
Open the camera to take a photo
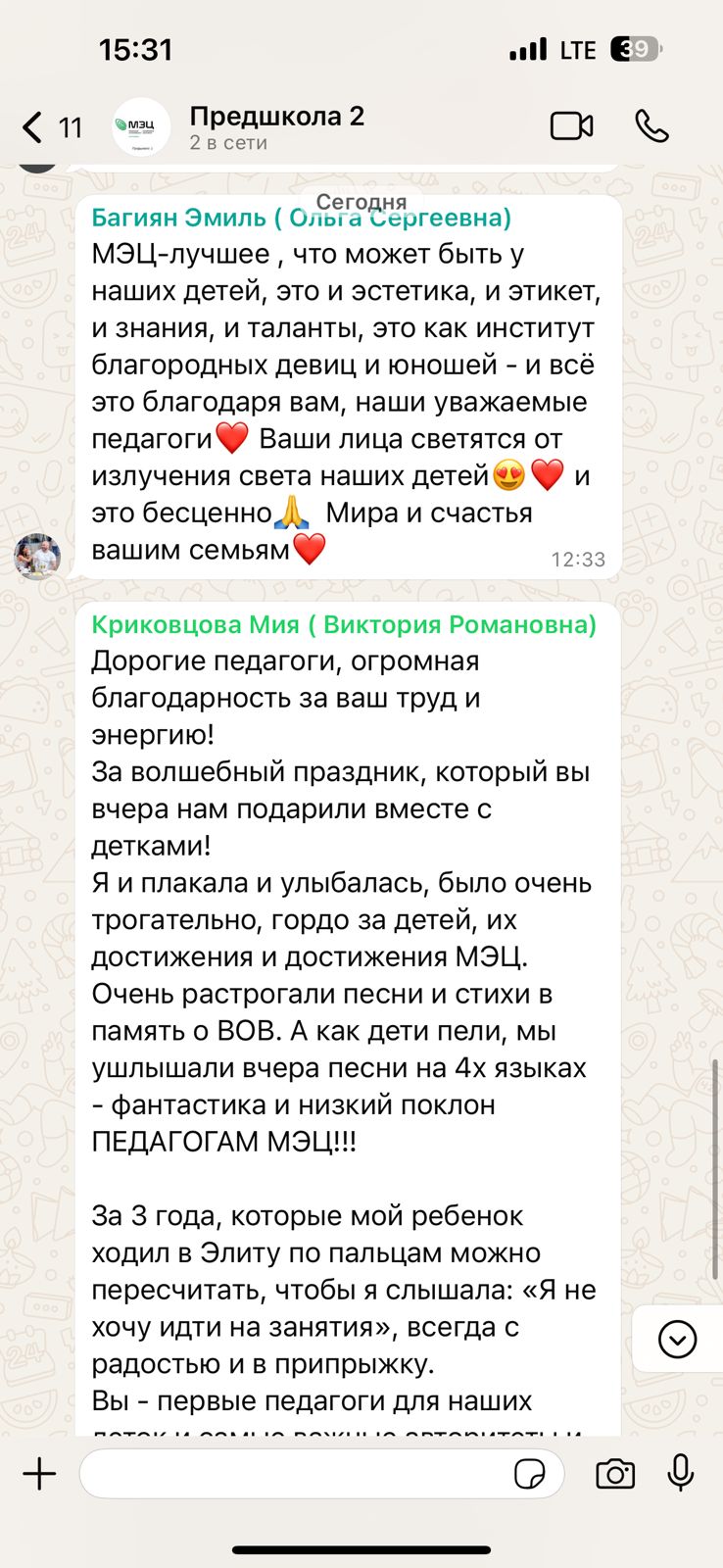coord(615,1474)
